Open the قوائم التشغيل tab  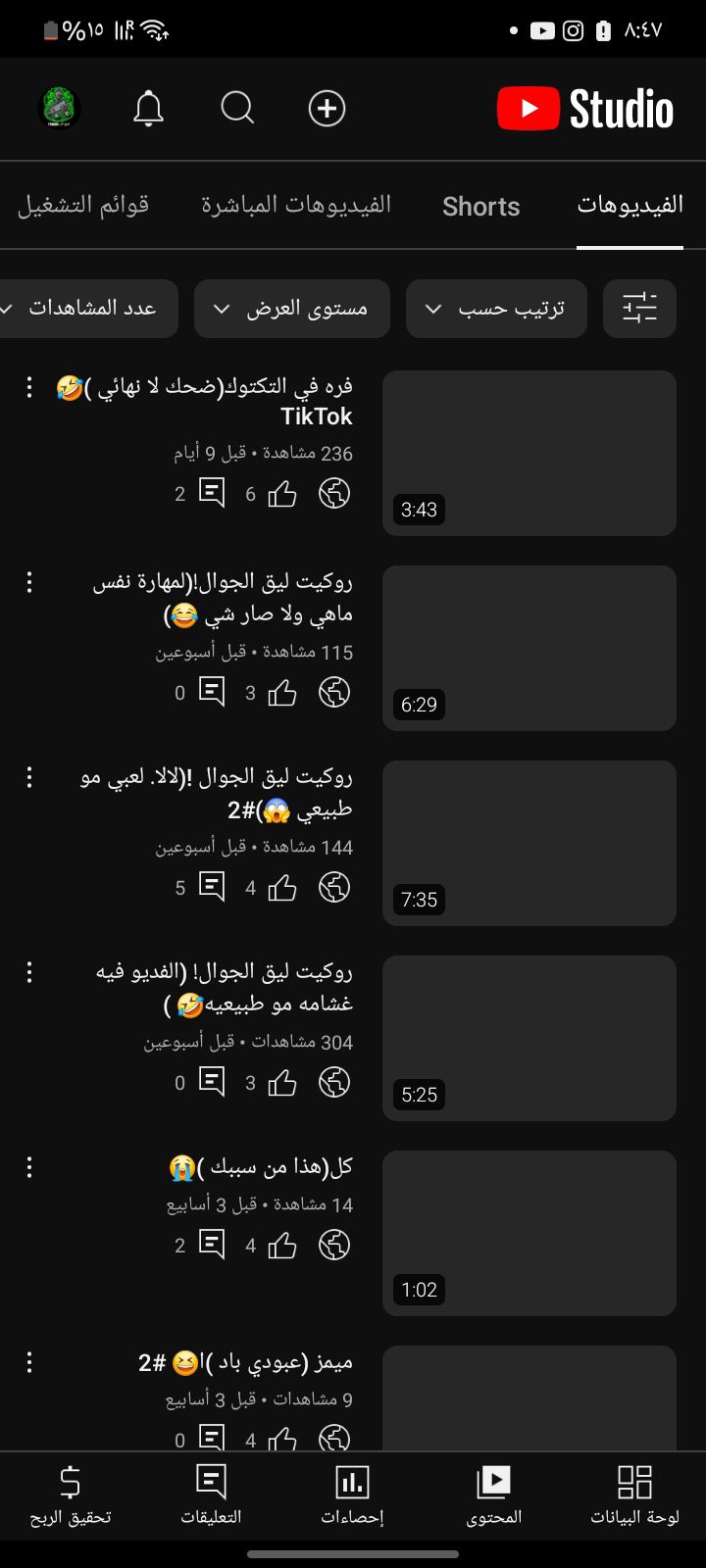pyautogui.click(x=84, y=206)
